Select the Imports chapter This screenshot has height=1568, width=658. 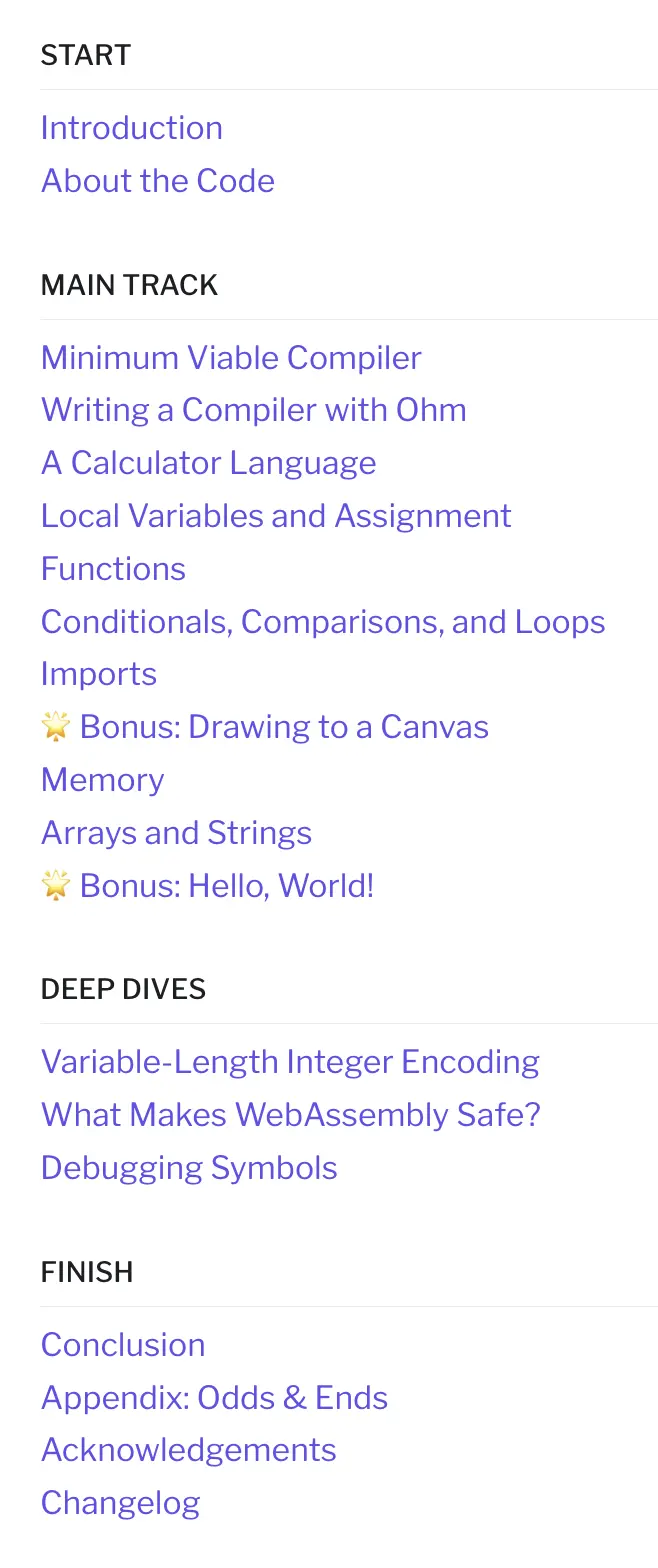98,674
